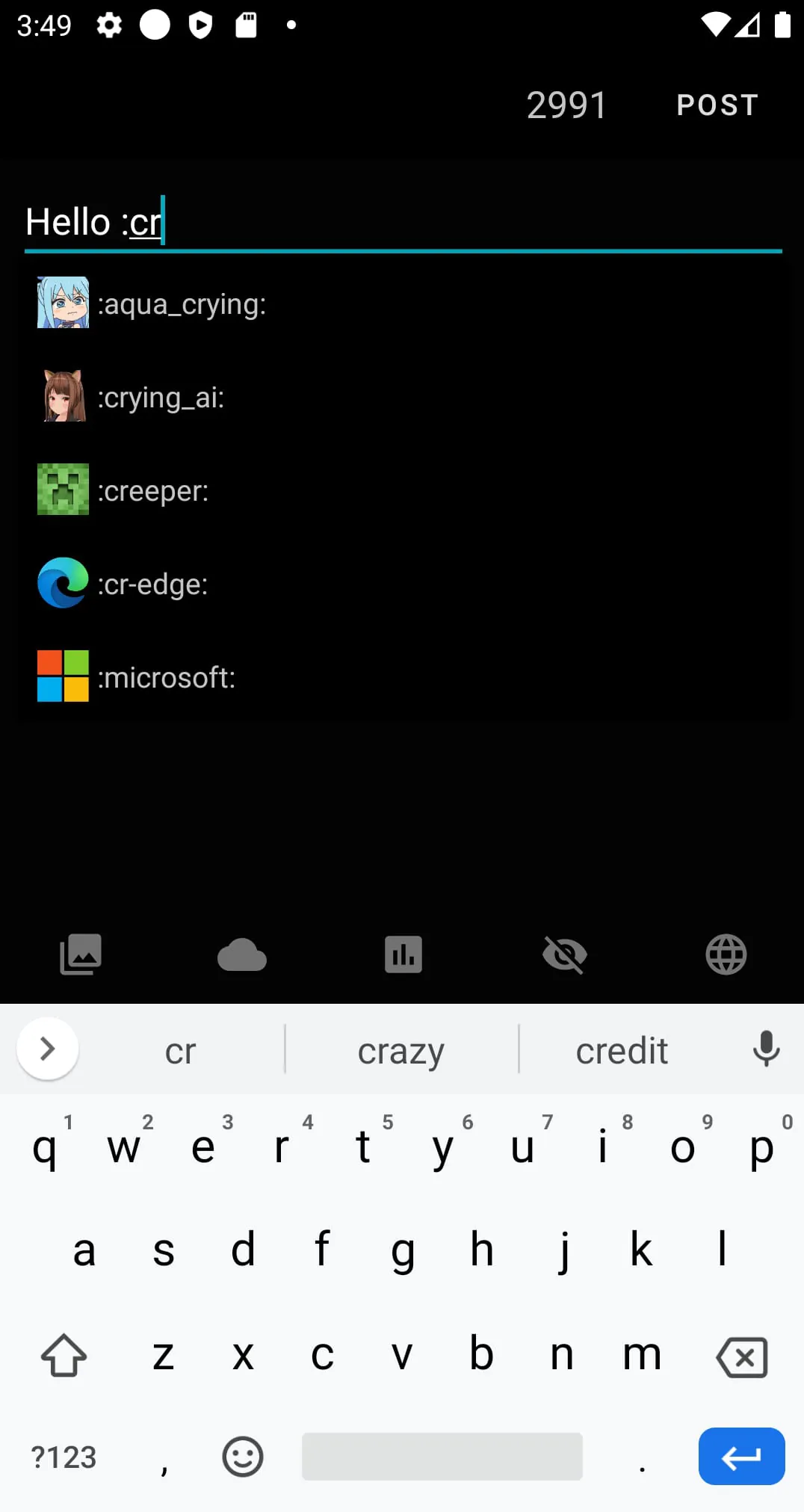Hit the blue enter key
This screenshot has height=1512, width=804.
(741, 1457)
